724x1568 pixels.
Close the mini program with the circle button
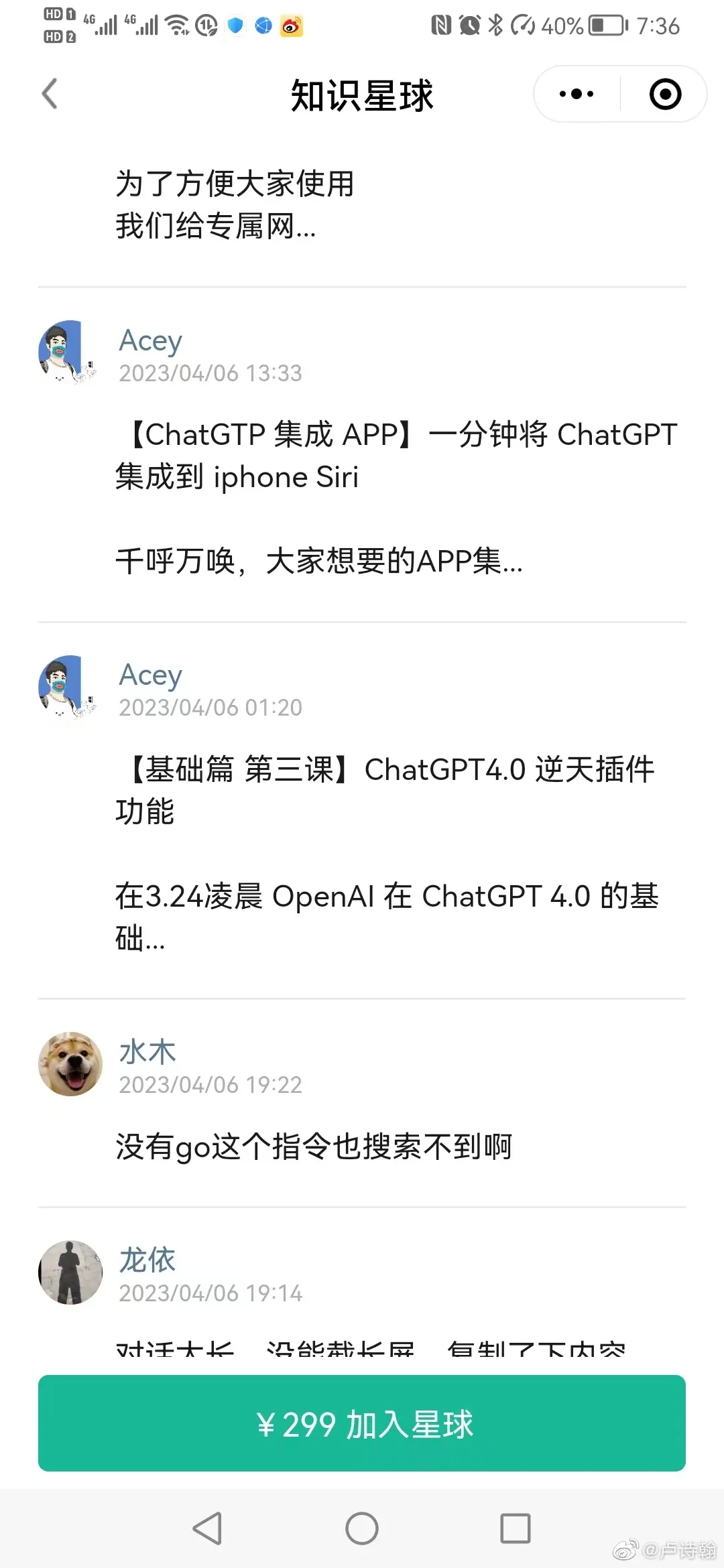click(x=665, y=94)
